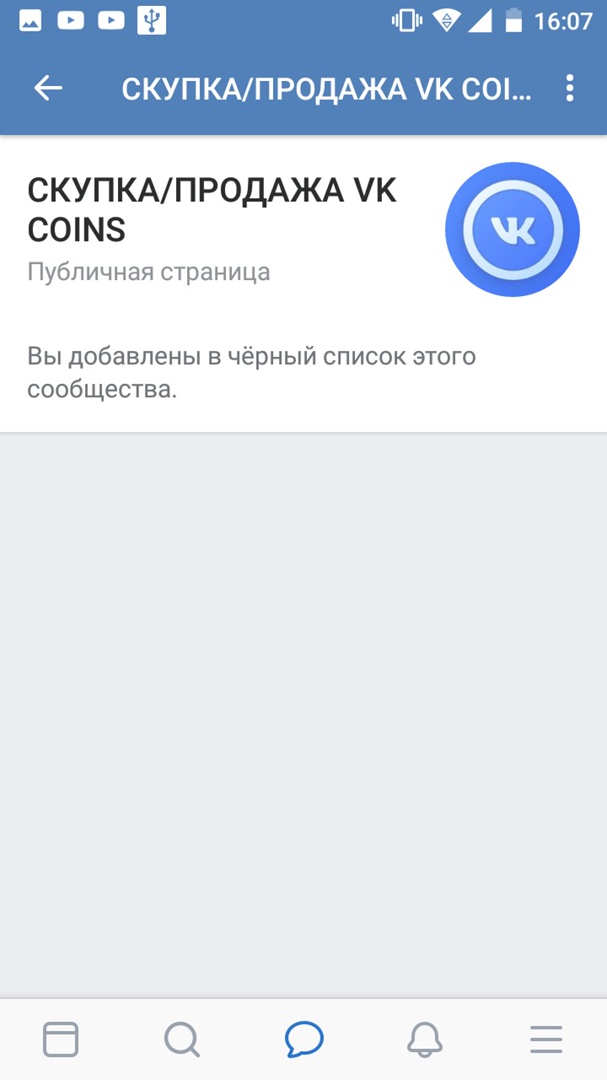607x1080 pixels.
Task: Open the hamburger menu tab
Action: [546, 1040]
